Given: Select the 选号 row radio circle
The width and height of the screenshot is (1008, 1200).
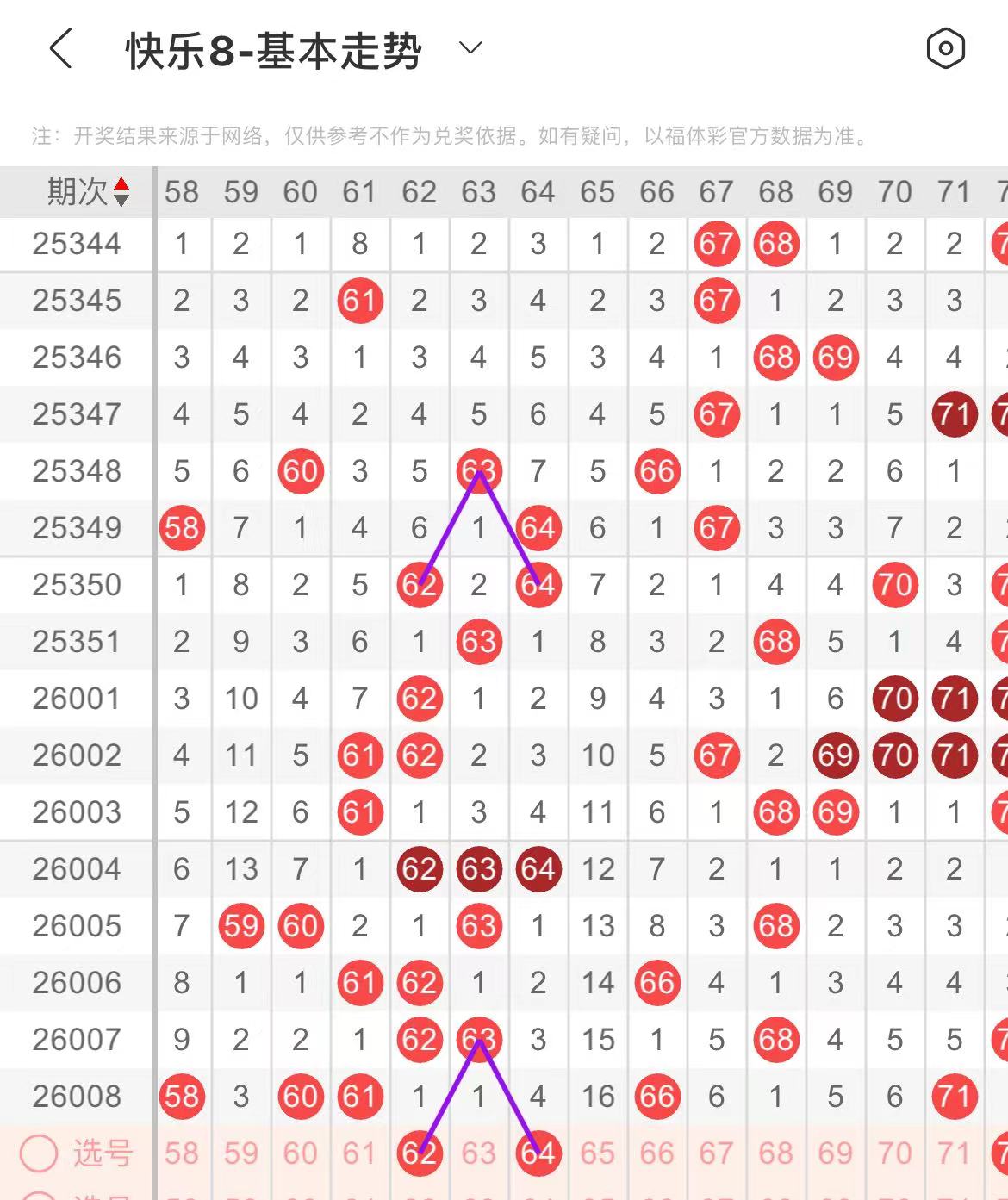Looking at the screenshot, I should point(39,1153).
